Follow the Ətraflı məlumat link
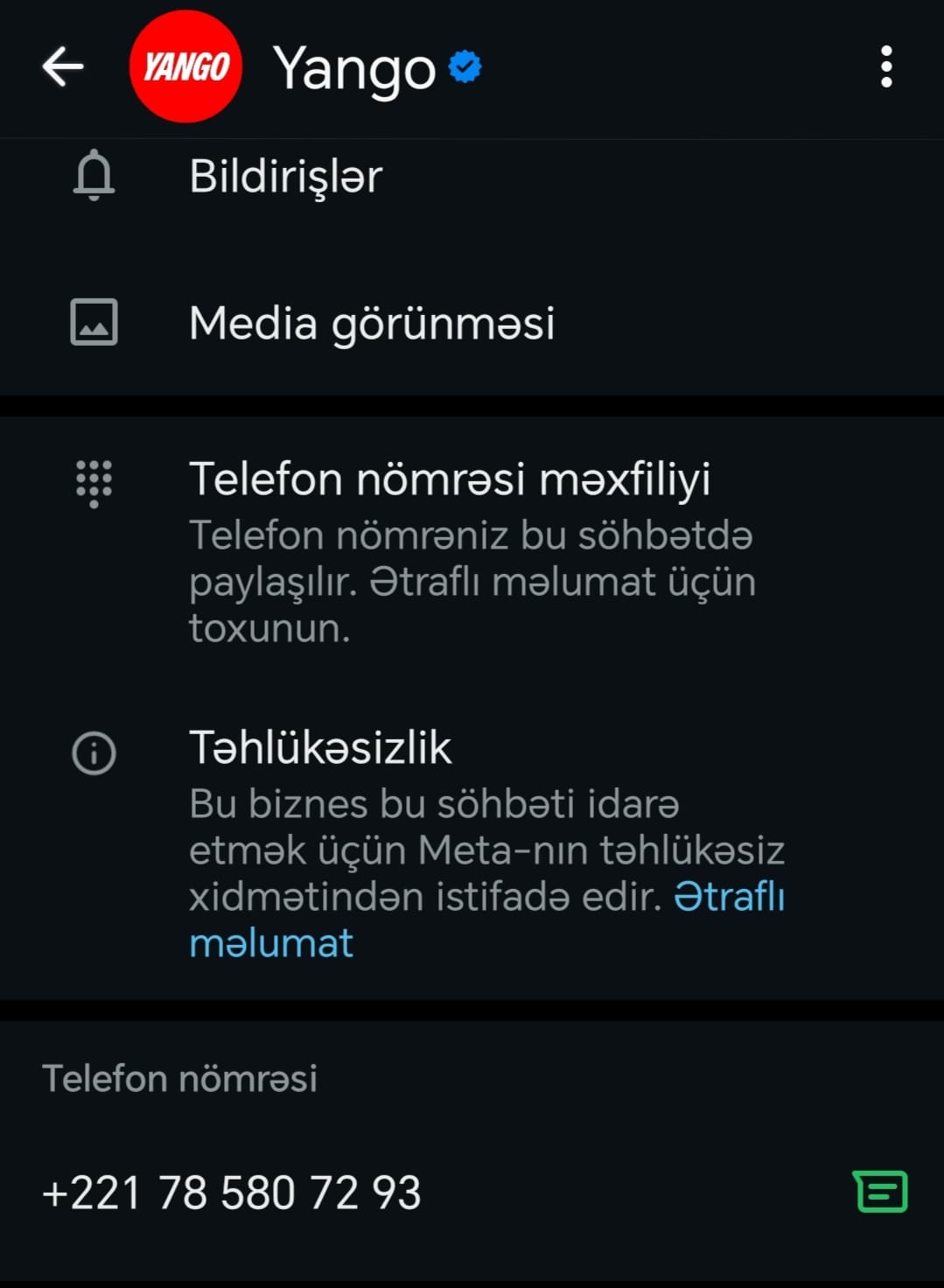Viewport: 944px width, 1288px height. (x=728, y=897)
